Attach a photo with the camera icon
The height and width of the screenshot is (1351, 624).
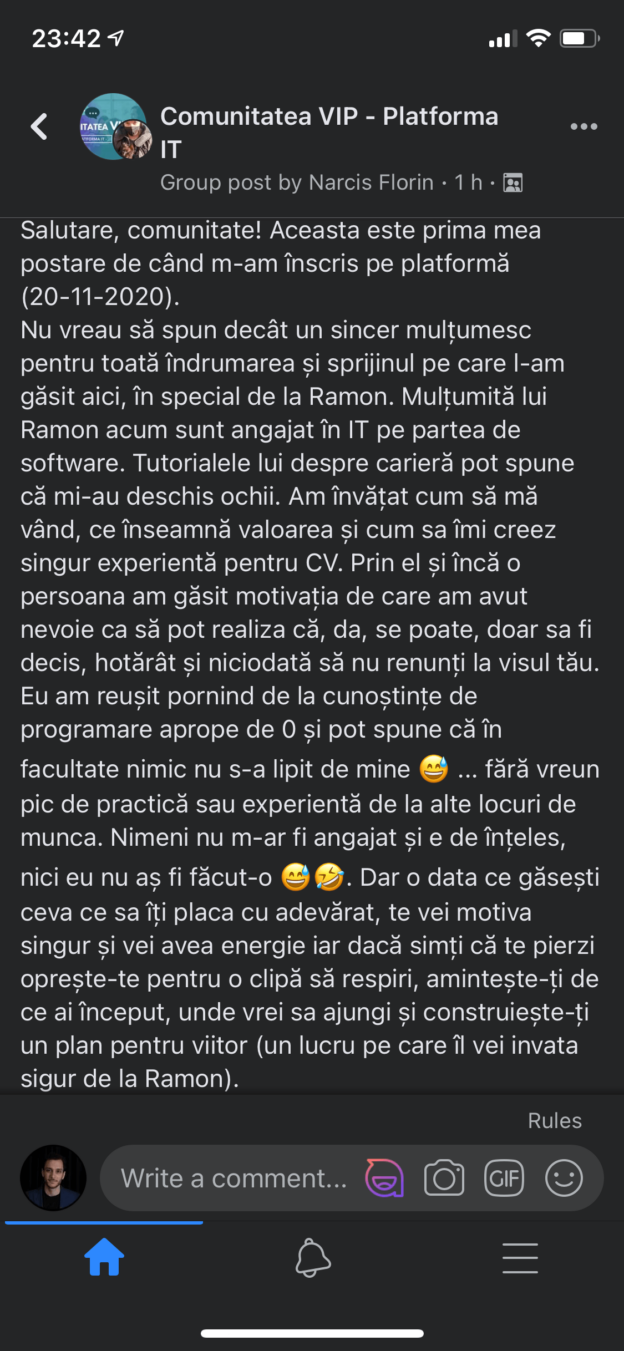pos(444,1178)
